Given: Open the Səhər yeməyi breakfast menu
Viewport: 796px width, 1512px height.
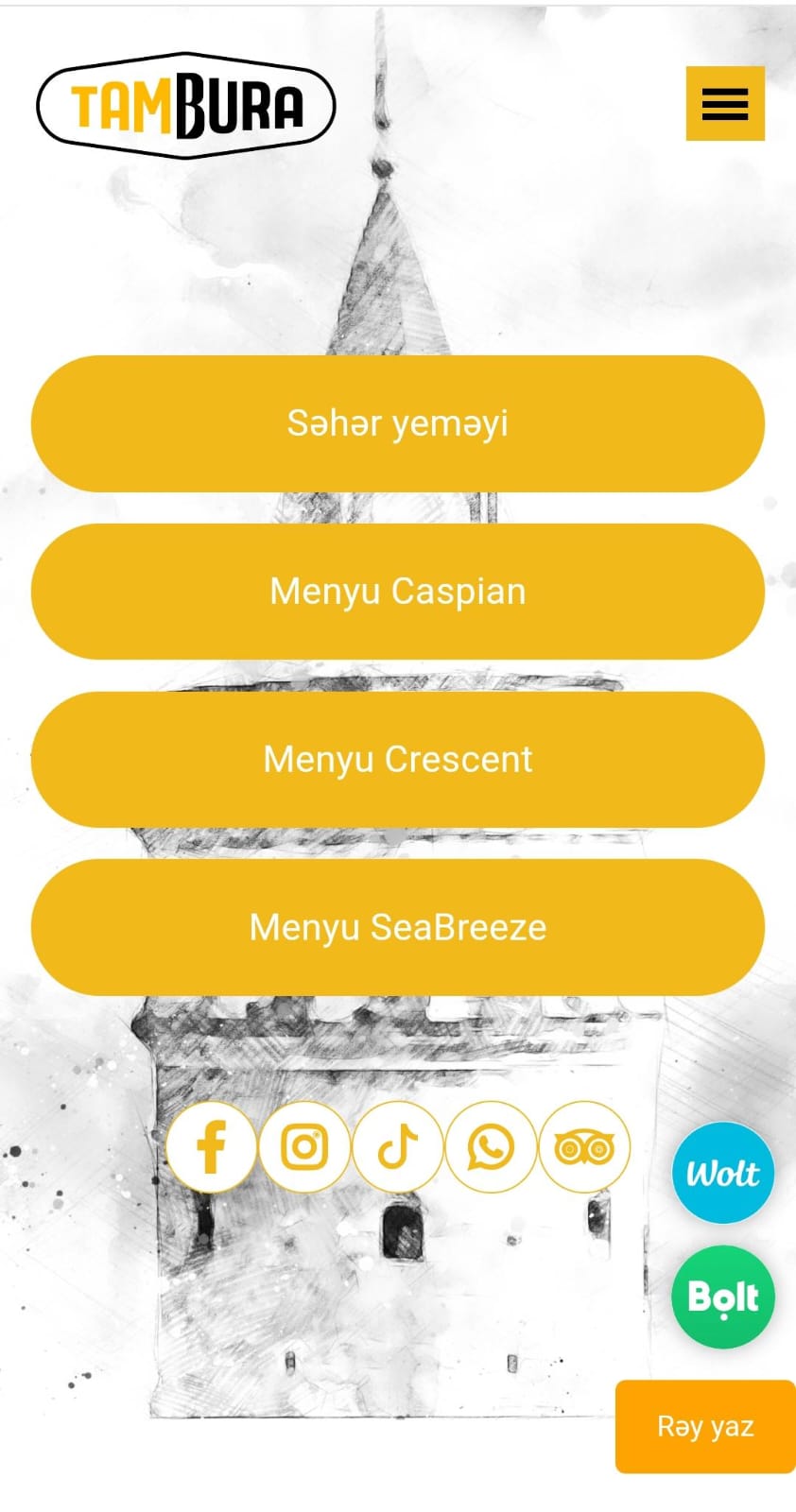Looking at the screenshot, I should pos(397,423).
